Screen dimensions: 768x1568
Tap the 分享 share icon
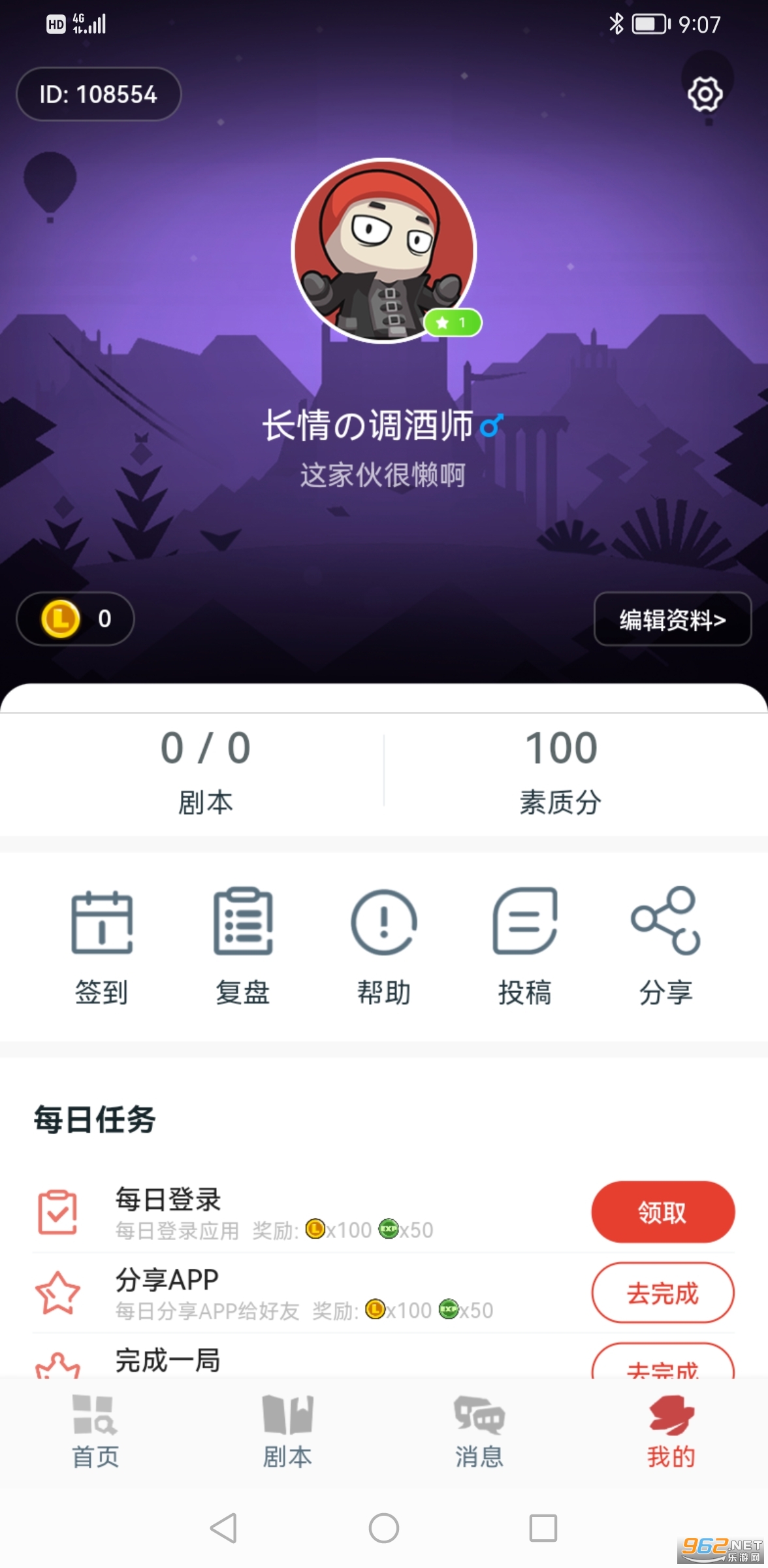(665, 945)
